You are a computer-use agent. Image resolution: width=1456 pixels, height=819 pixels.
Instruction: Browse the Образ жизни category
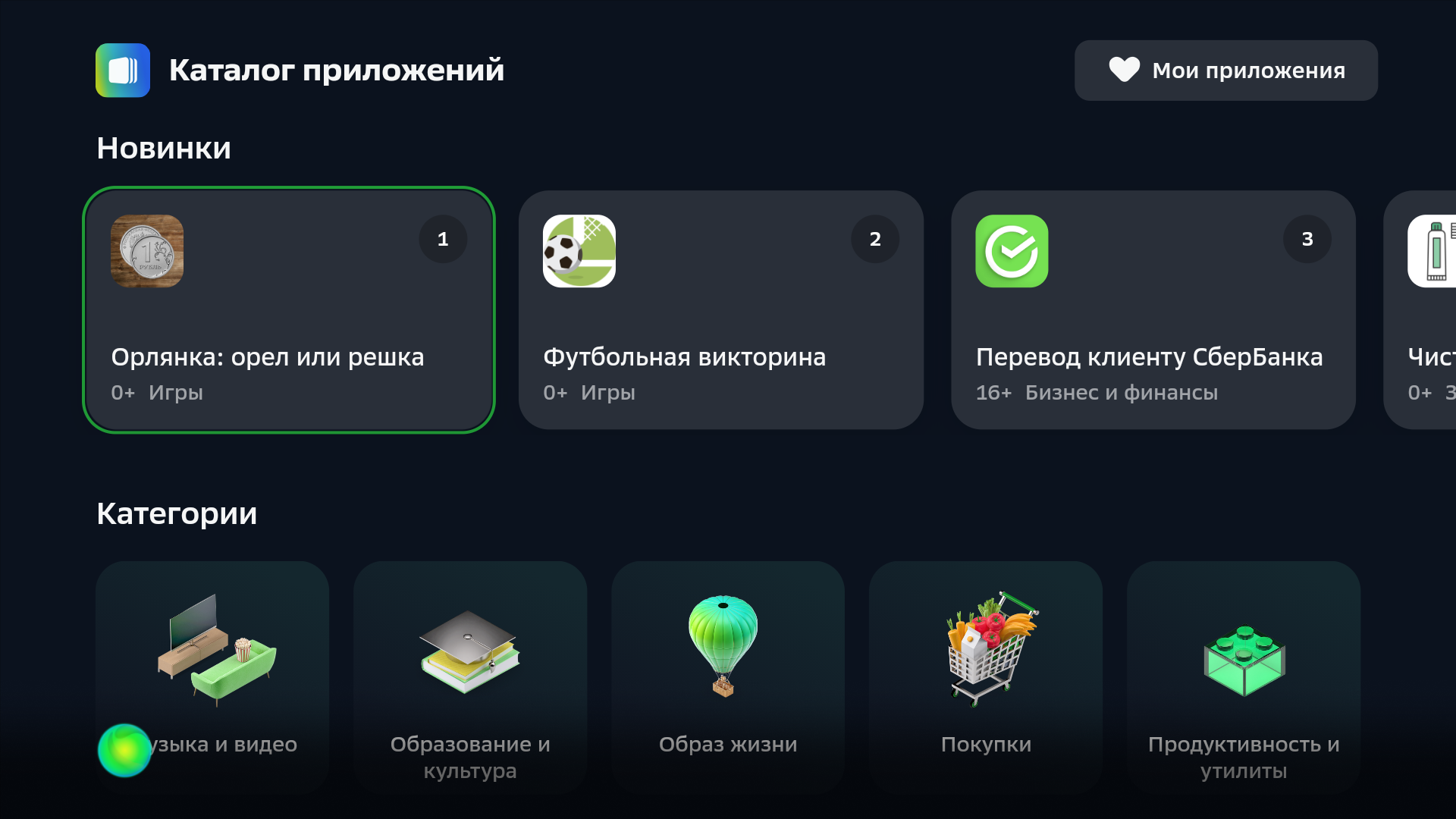click(727, 677)
